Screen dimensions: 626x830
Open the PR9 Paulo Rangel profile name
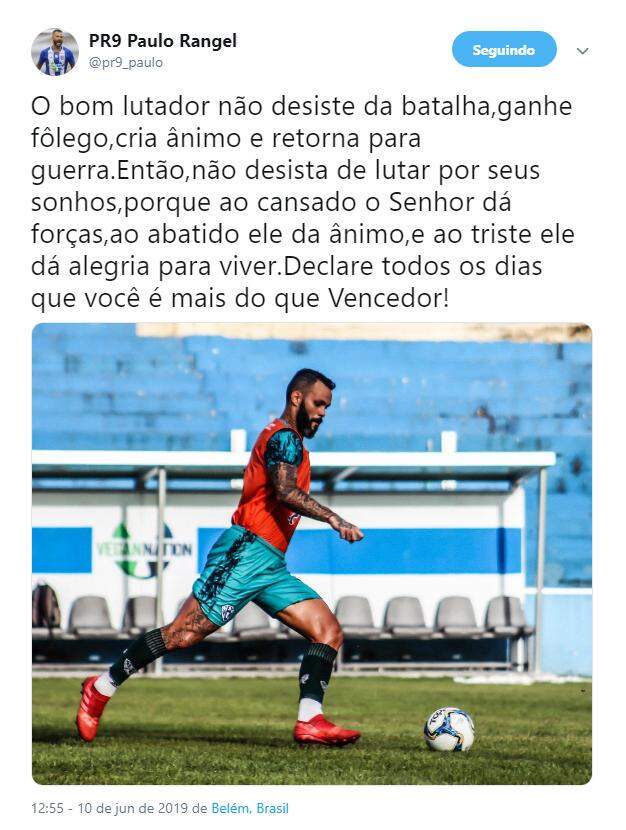pos(162,41)
